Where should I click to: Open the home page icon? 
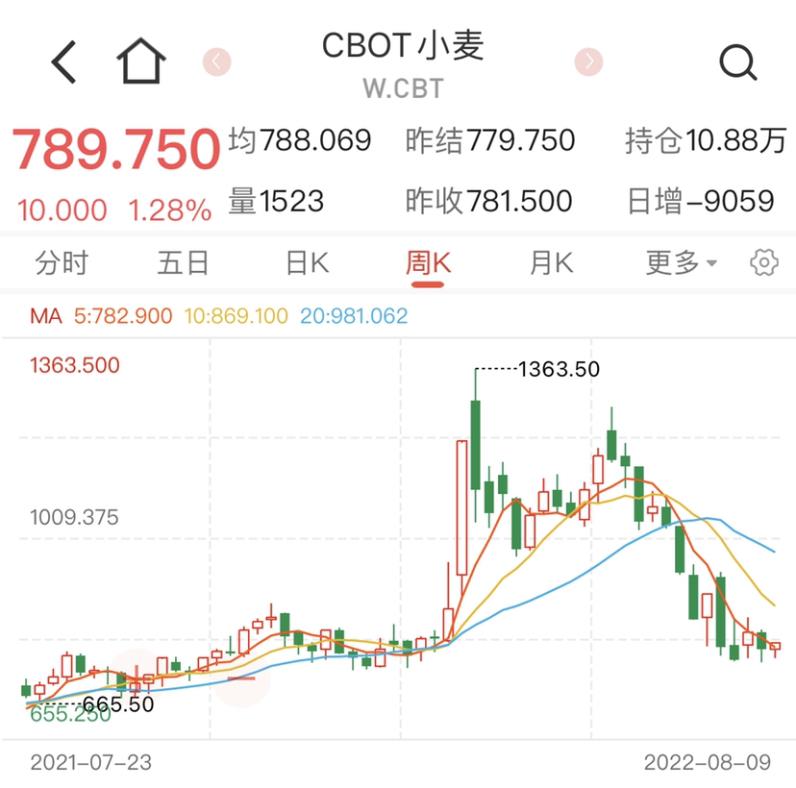[x=141, y=62]
